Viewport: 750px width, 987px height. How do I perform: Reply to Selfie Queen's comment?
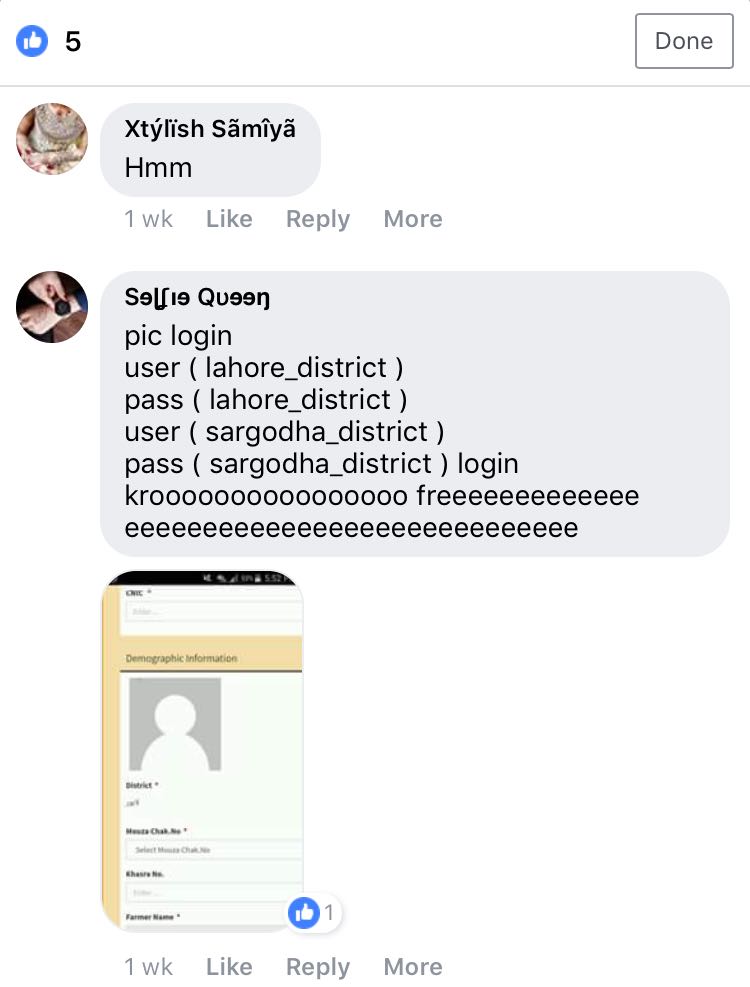(317, 967)
